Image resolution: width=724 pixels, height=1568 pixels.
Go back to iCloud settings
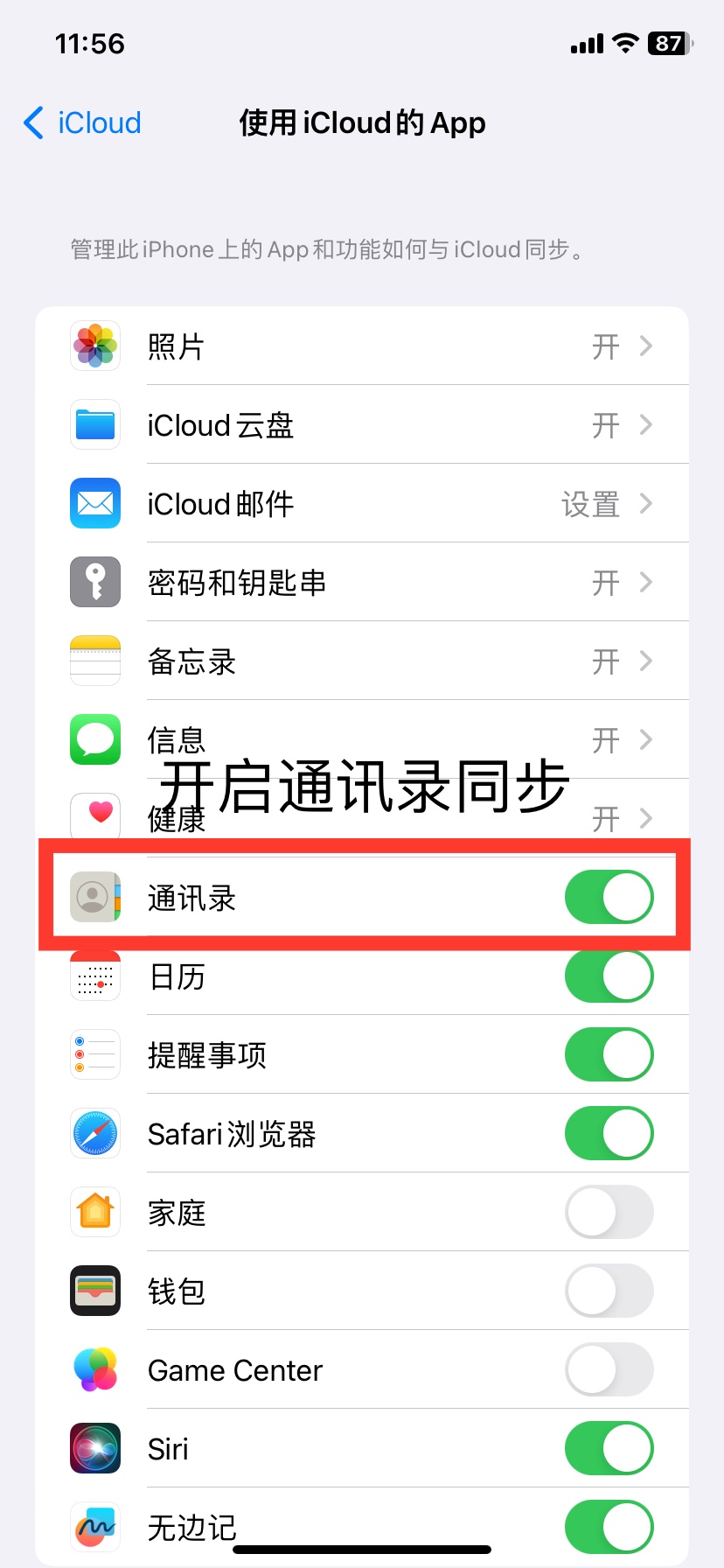pyautogui.click(x=83, y=123)
